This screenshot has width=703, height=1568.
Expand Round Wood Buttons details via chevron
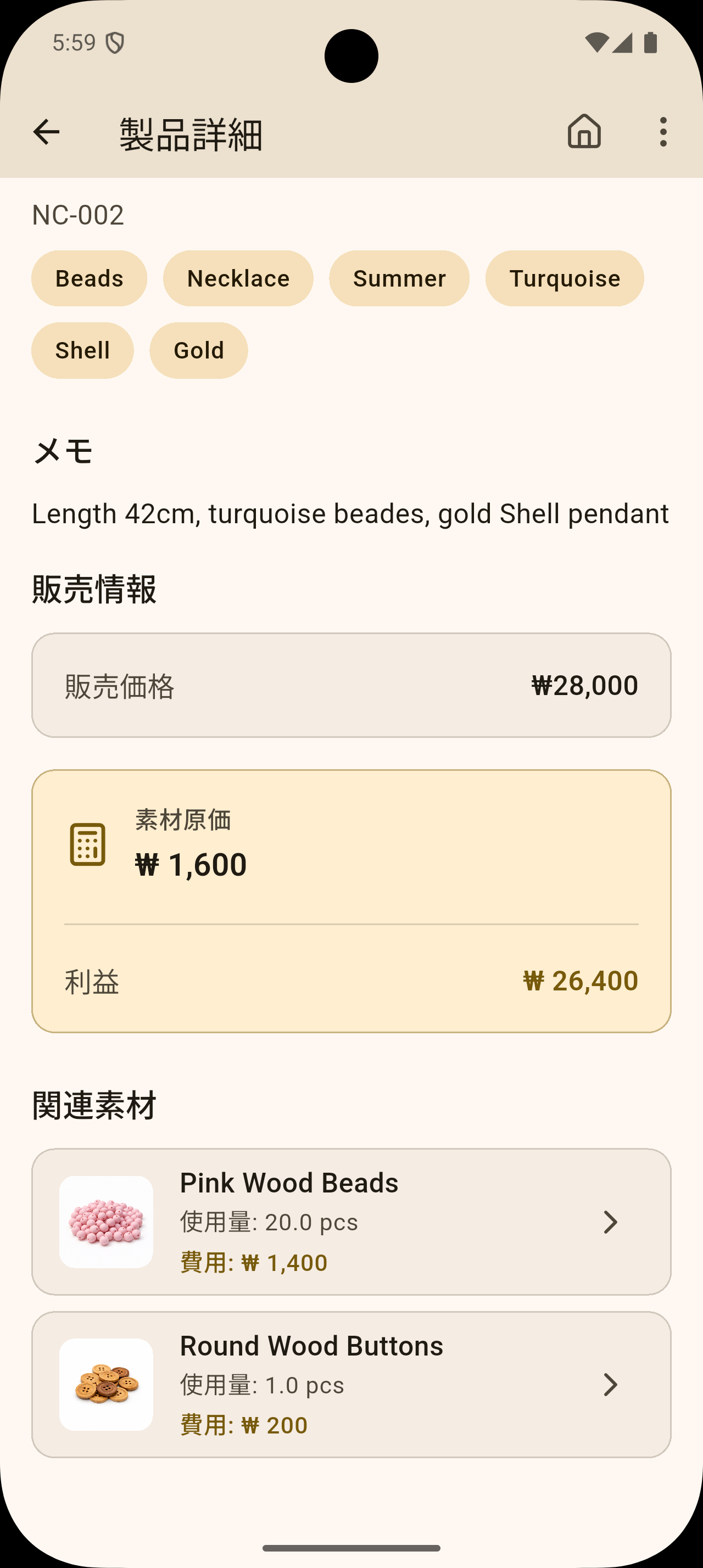tap(611, 1385)
